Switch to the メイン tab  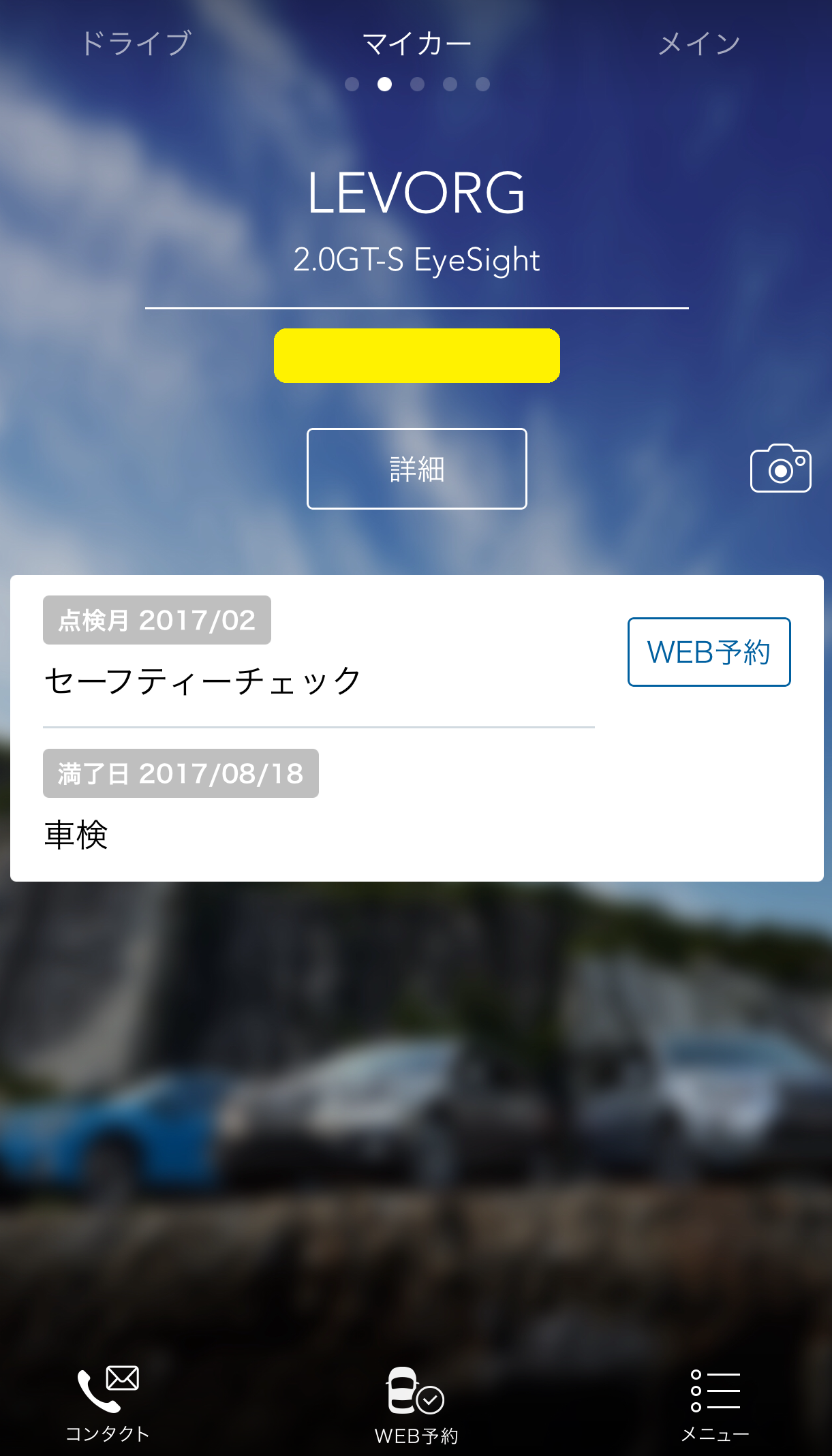[699, 44]
